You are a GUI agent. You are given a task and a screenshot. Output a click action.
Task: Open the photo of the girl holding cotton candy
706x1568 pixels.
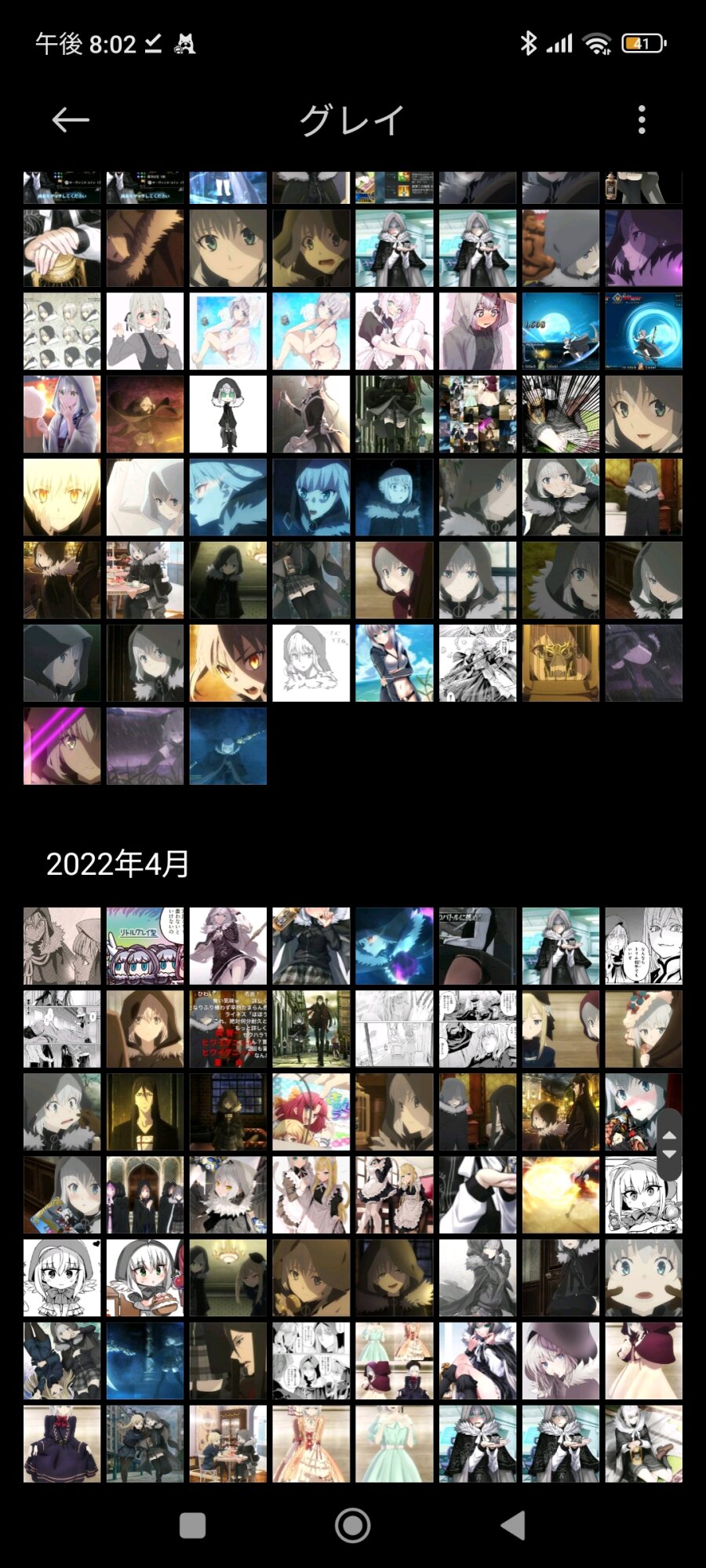[x=62, y=414]
